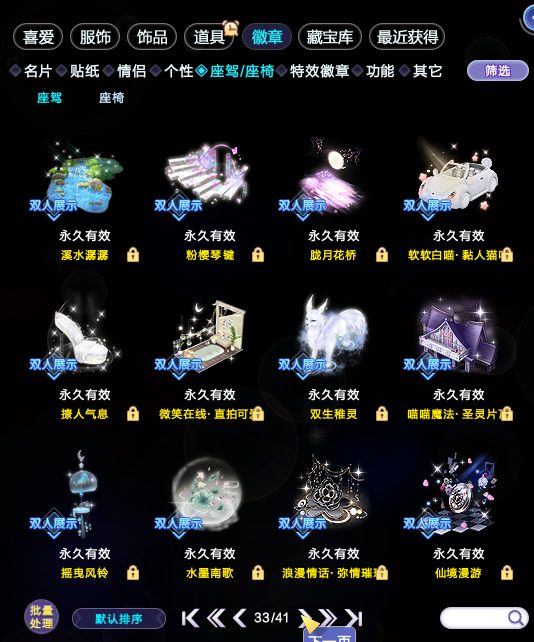Open 批量处理 batch processing

coord(41,617)
